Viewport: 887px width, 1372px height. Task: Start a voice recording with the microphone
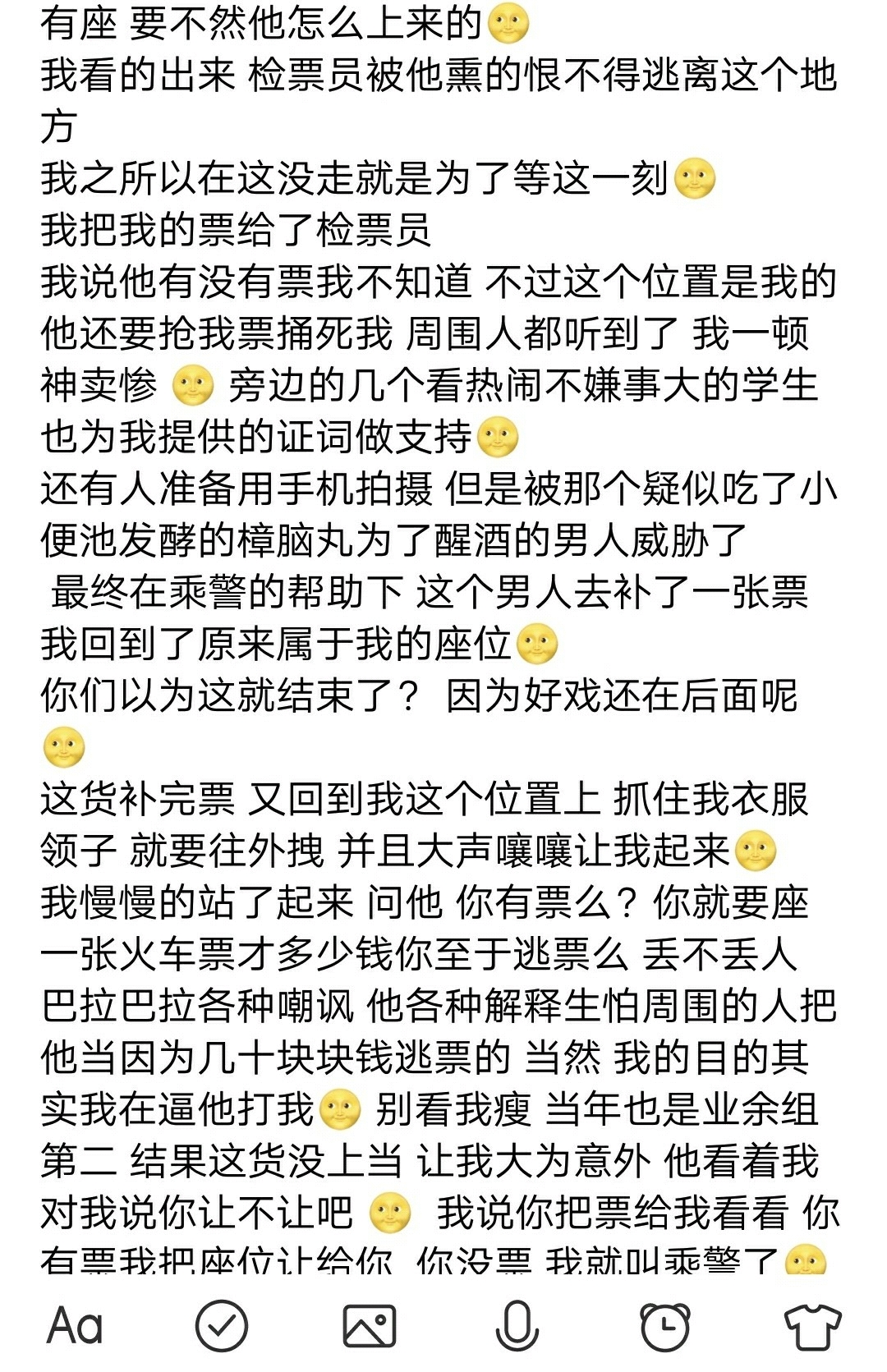pyautogui.click(x=517, y=1325)
